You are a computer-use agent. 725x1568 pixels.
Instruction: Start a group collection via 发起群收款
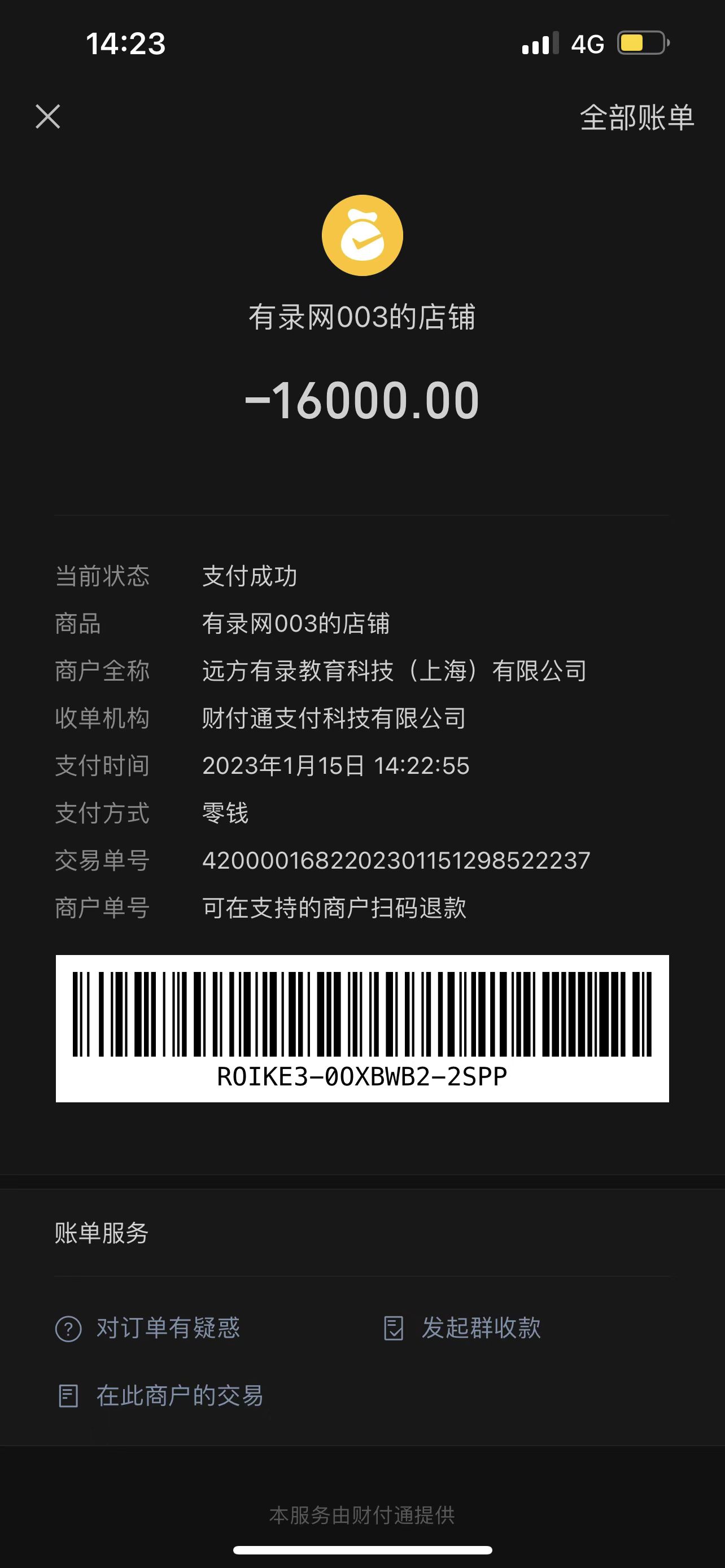463,1328
